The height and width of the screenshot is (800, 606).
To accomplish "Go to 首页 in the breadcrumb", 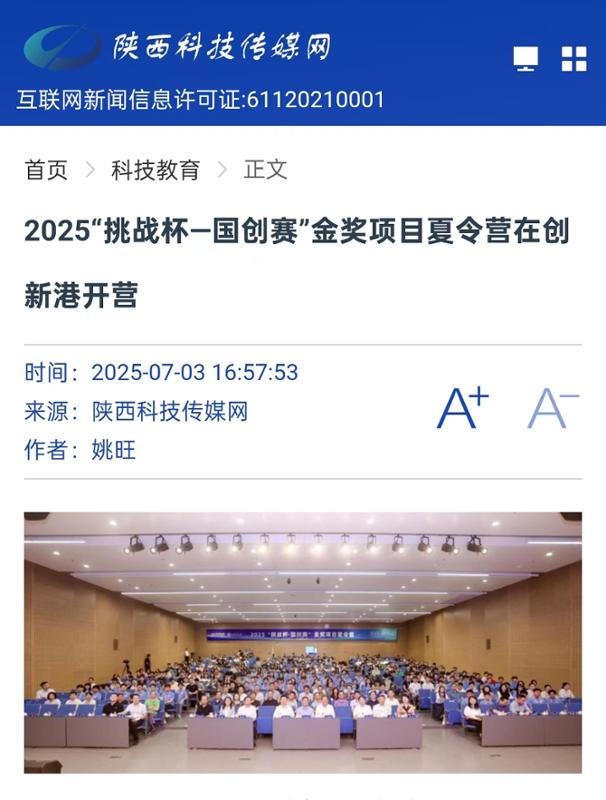I will 46,170.
